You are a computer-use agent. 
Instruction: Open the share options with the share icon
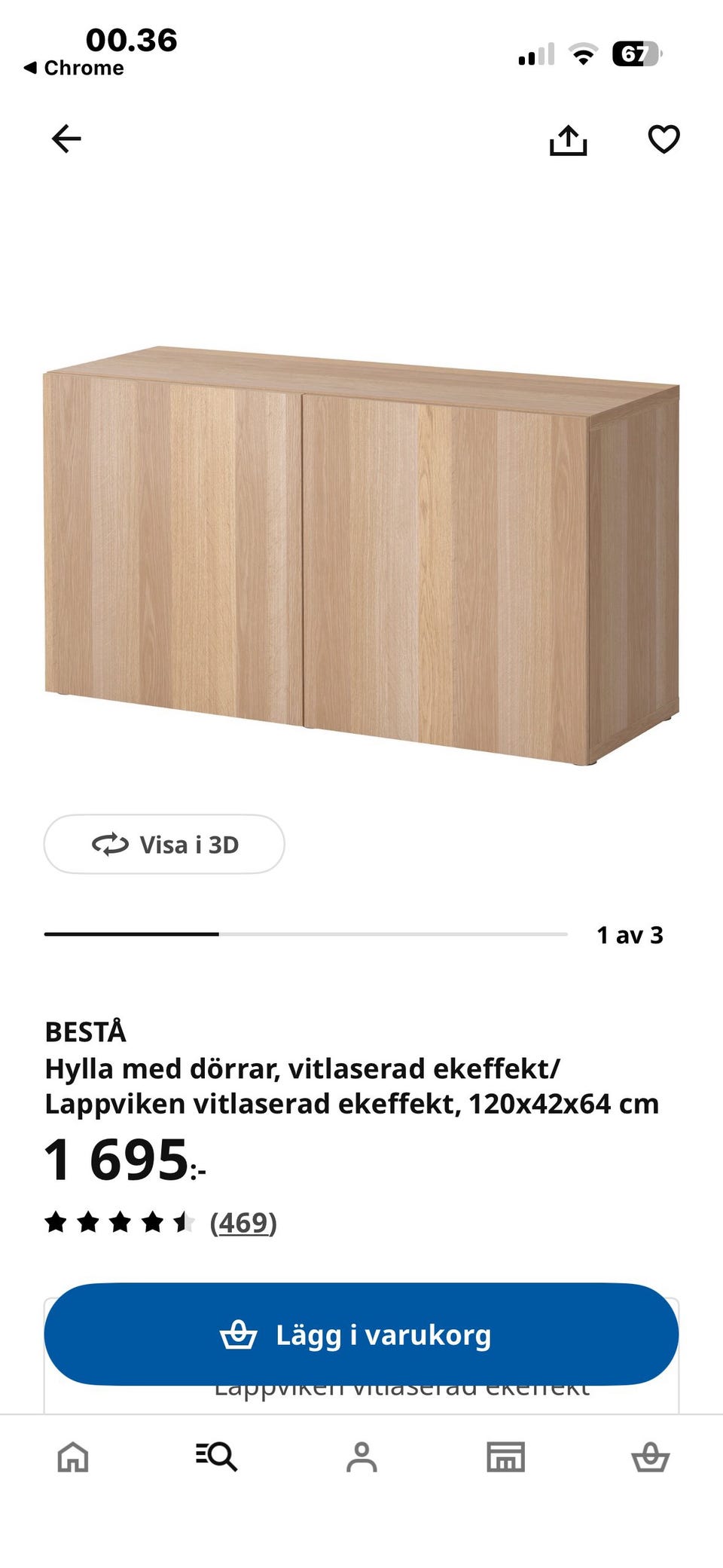pyautogui.click(x=570, y=140)
